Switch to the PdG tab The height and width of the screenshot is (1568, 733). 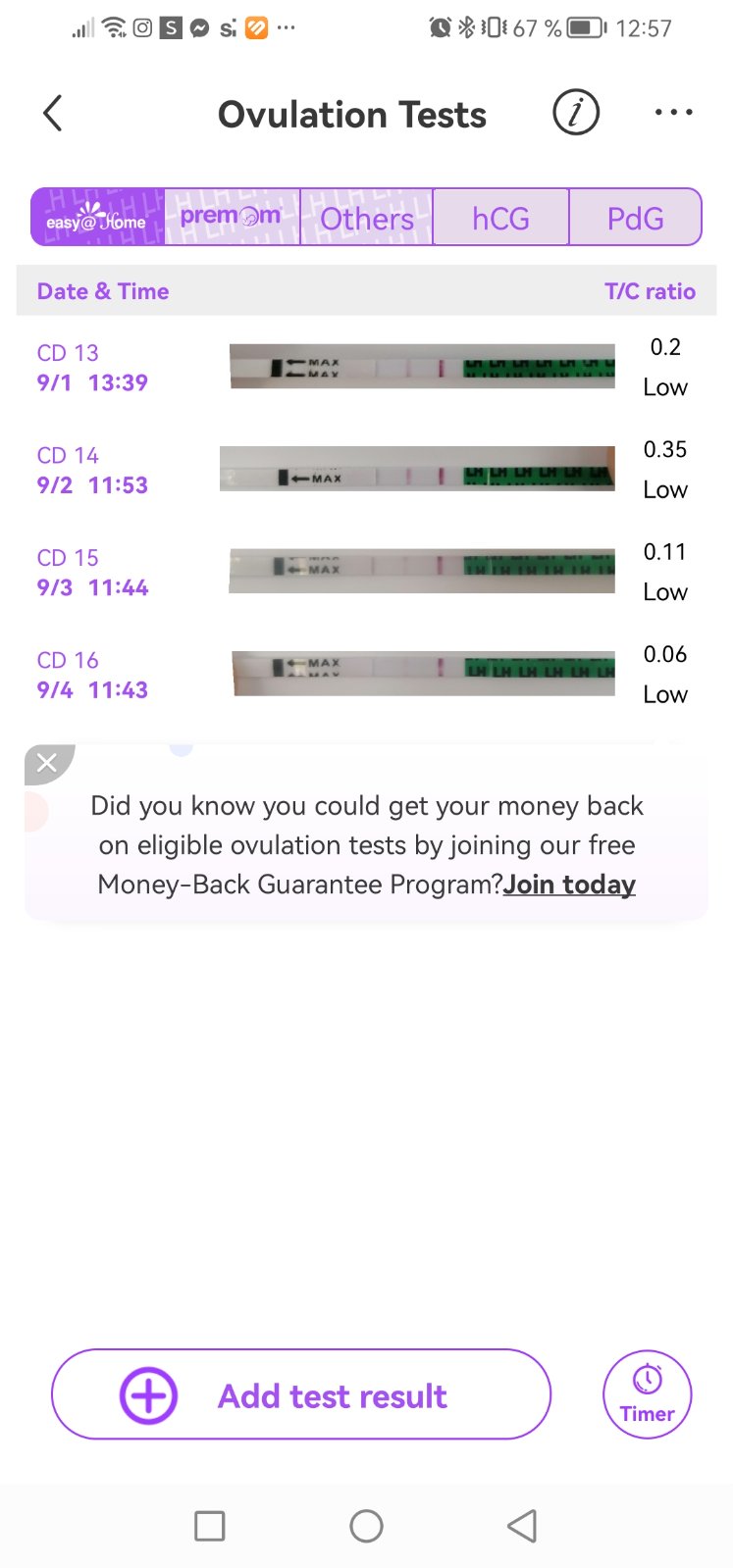tap(635, 218)
